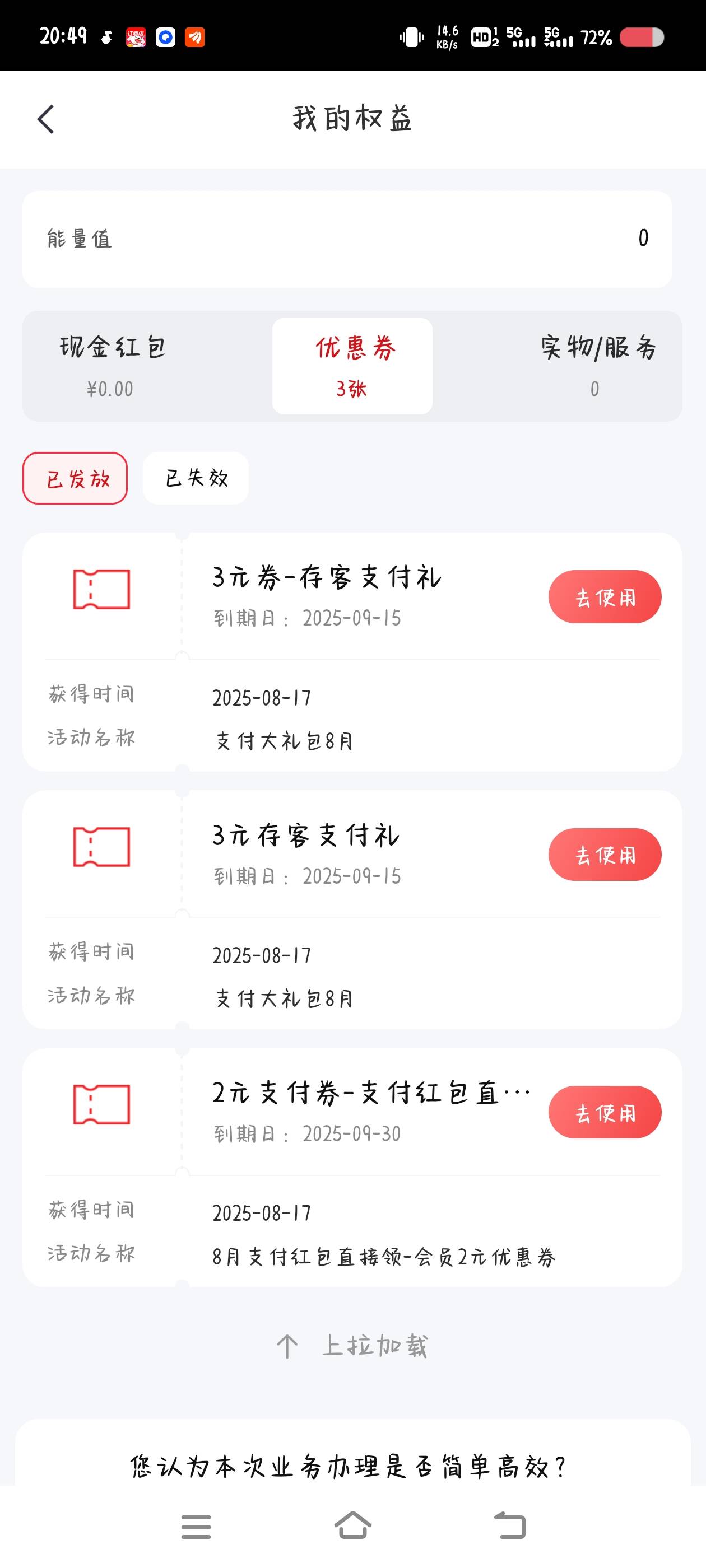This screenshot has width=706, height=1568.
Task: Select the 已发放 filter chip
Action: click(x=75, y=478)
